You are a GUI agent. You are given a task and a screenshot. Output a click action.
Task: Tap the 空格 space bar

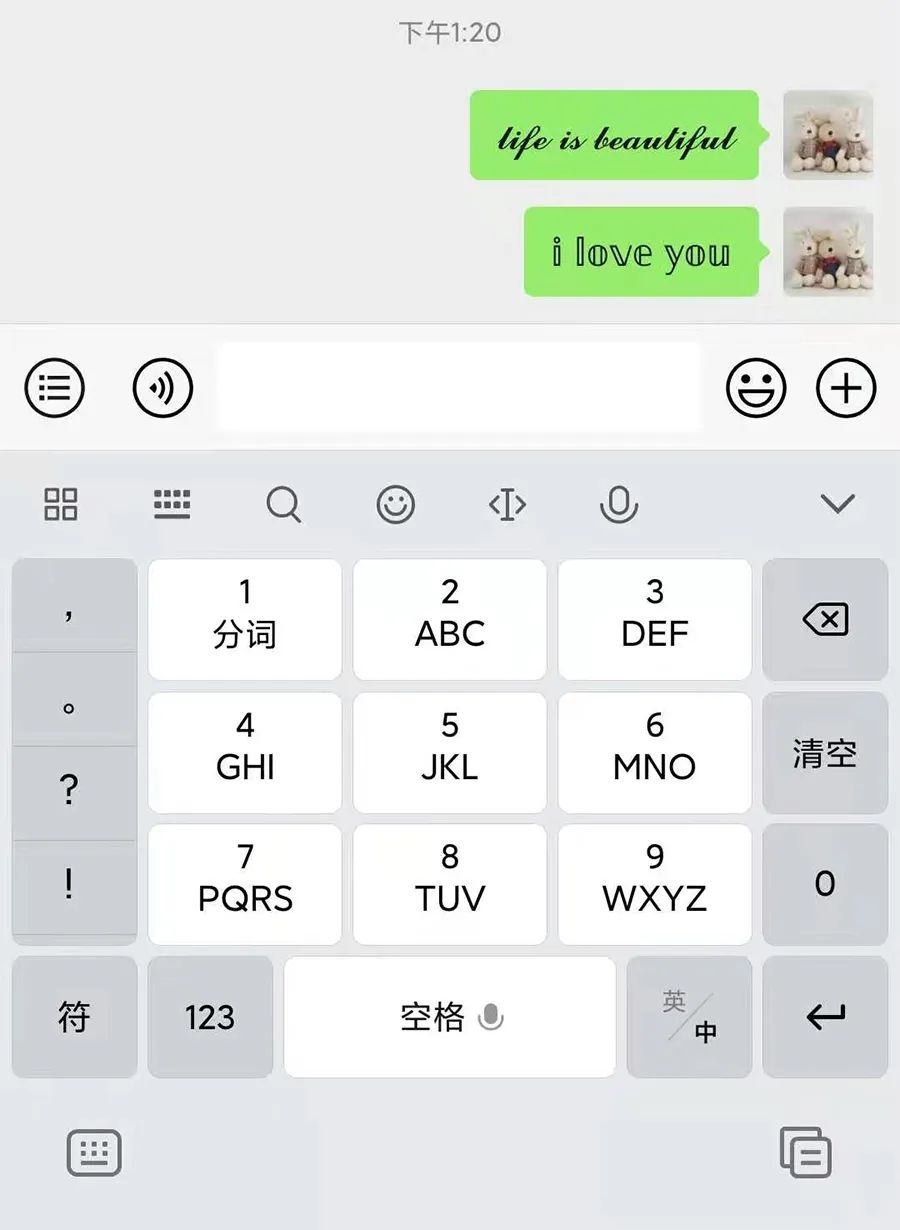pyautogui.click(x=450, y=1017)
